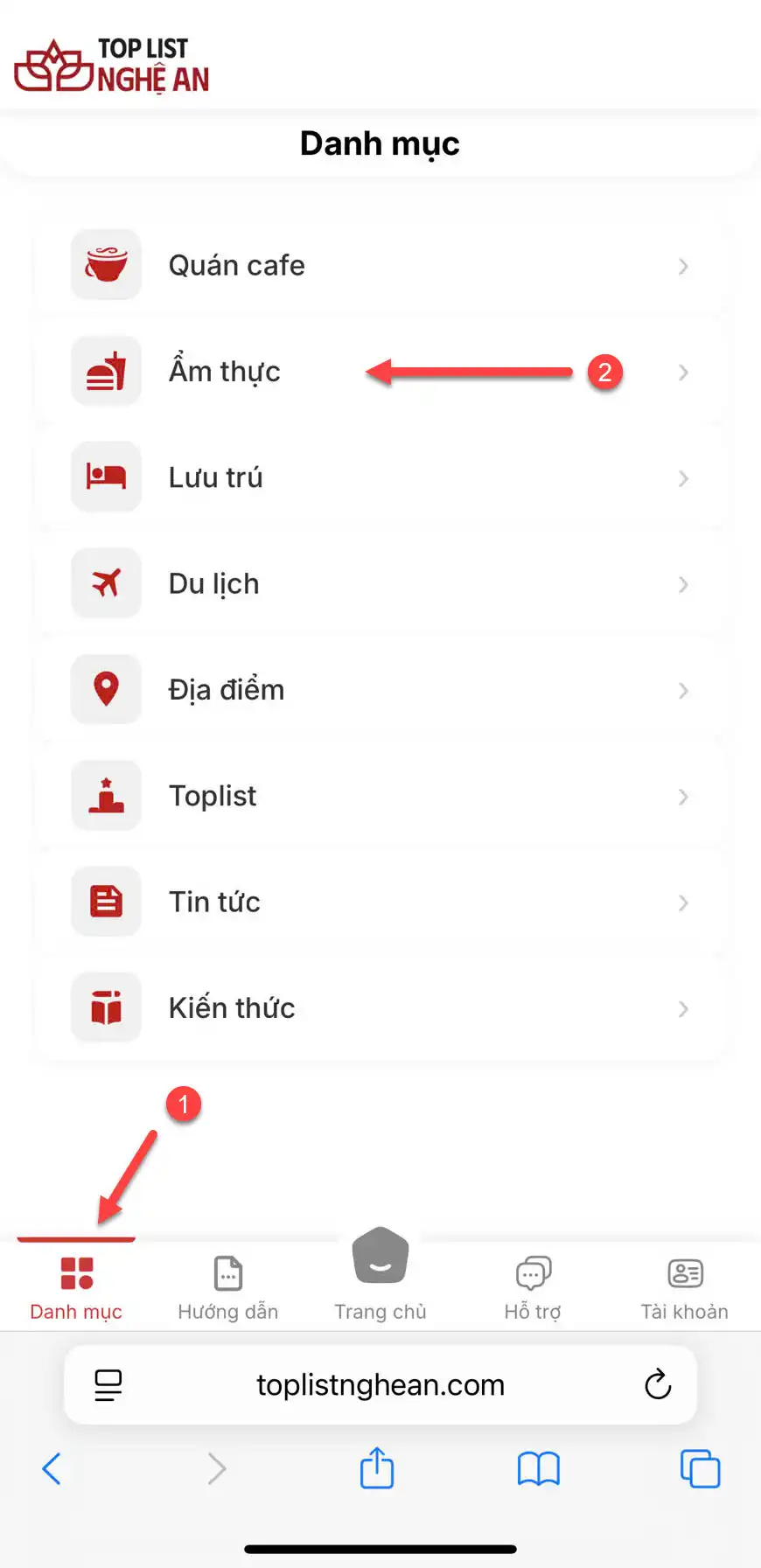This screenshot has width=761, height=1568.
Task: Open Safari page settings icon
Action: 108,1385
